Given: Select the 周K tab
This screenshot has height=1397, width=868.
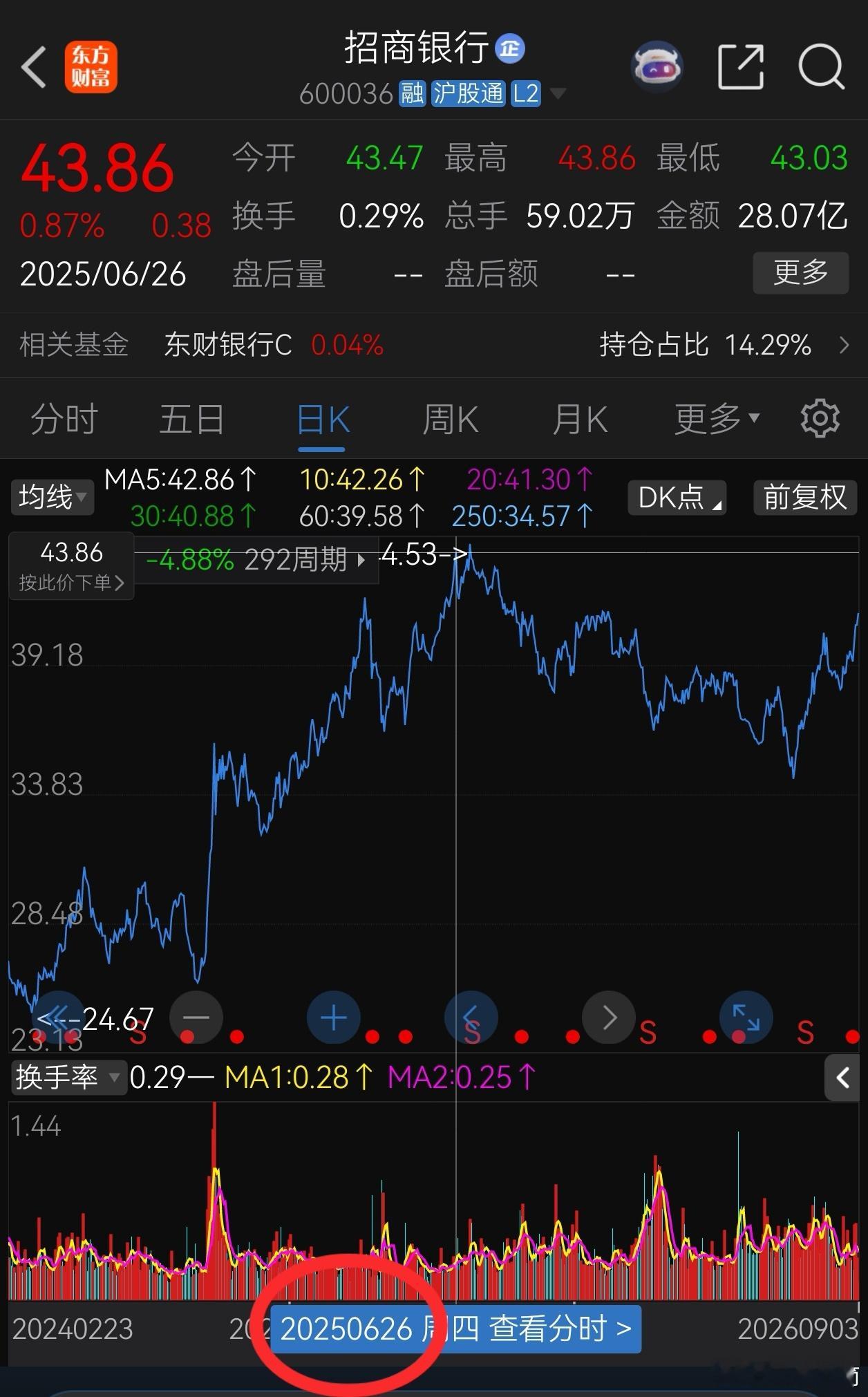Looking at the screenshot, I should 450,420.
